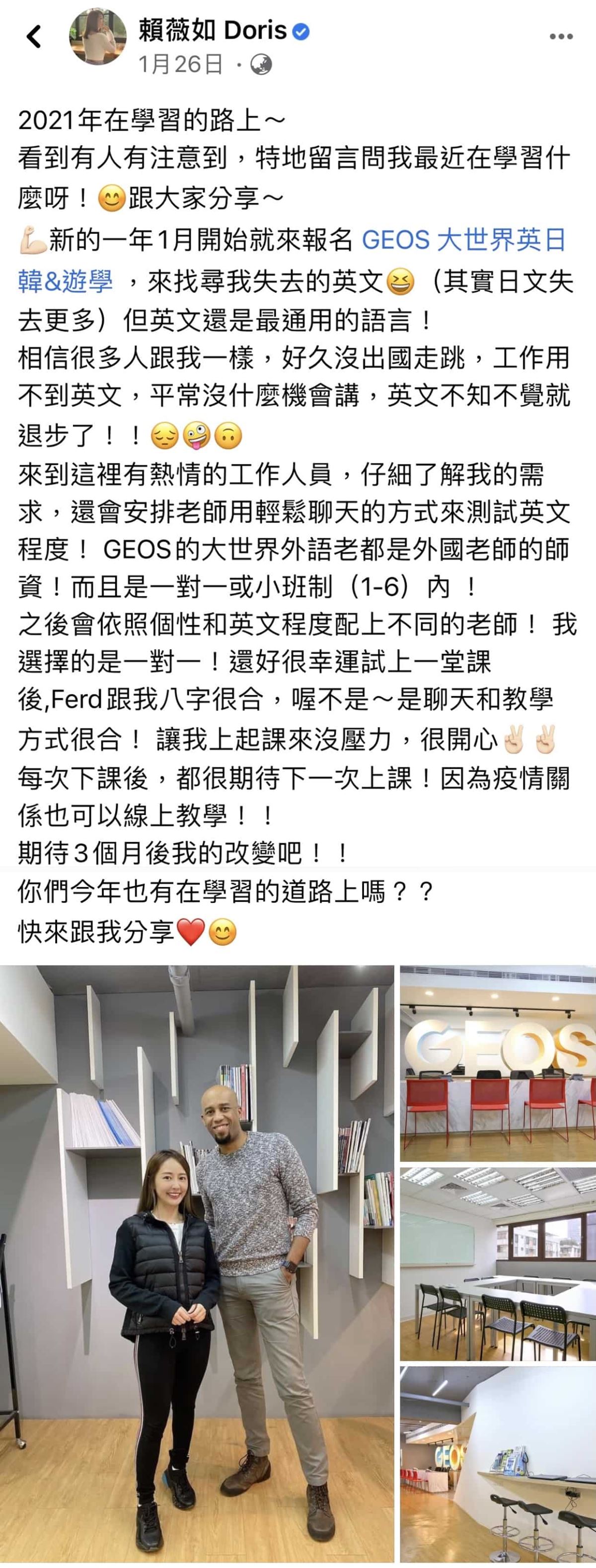Open the 賴薇如 Doris profile name

(213, 30)
